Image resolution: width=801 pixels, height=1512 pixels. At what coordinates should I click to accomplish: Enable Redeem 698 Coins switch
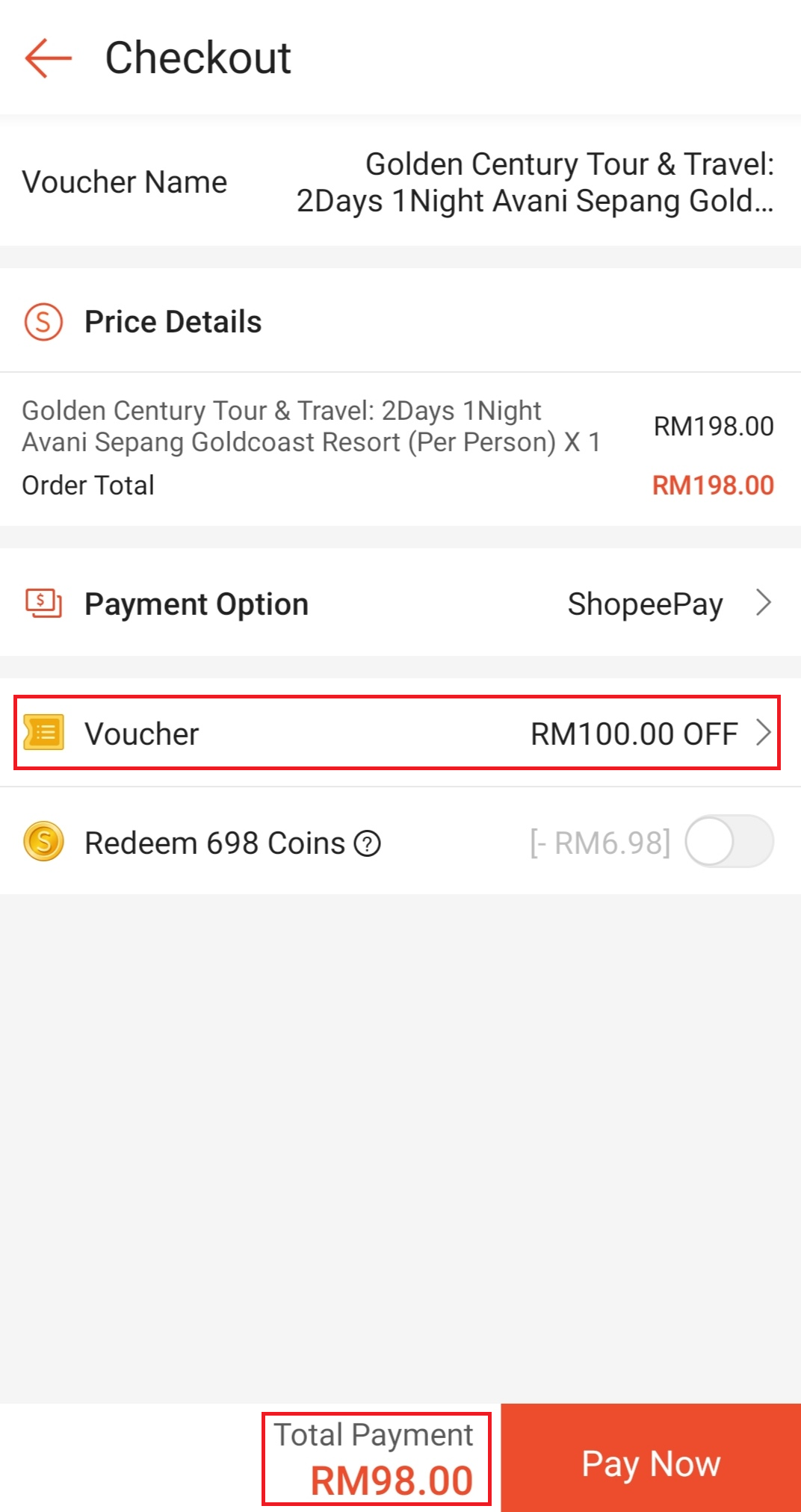tap(729, 842)
